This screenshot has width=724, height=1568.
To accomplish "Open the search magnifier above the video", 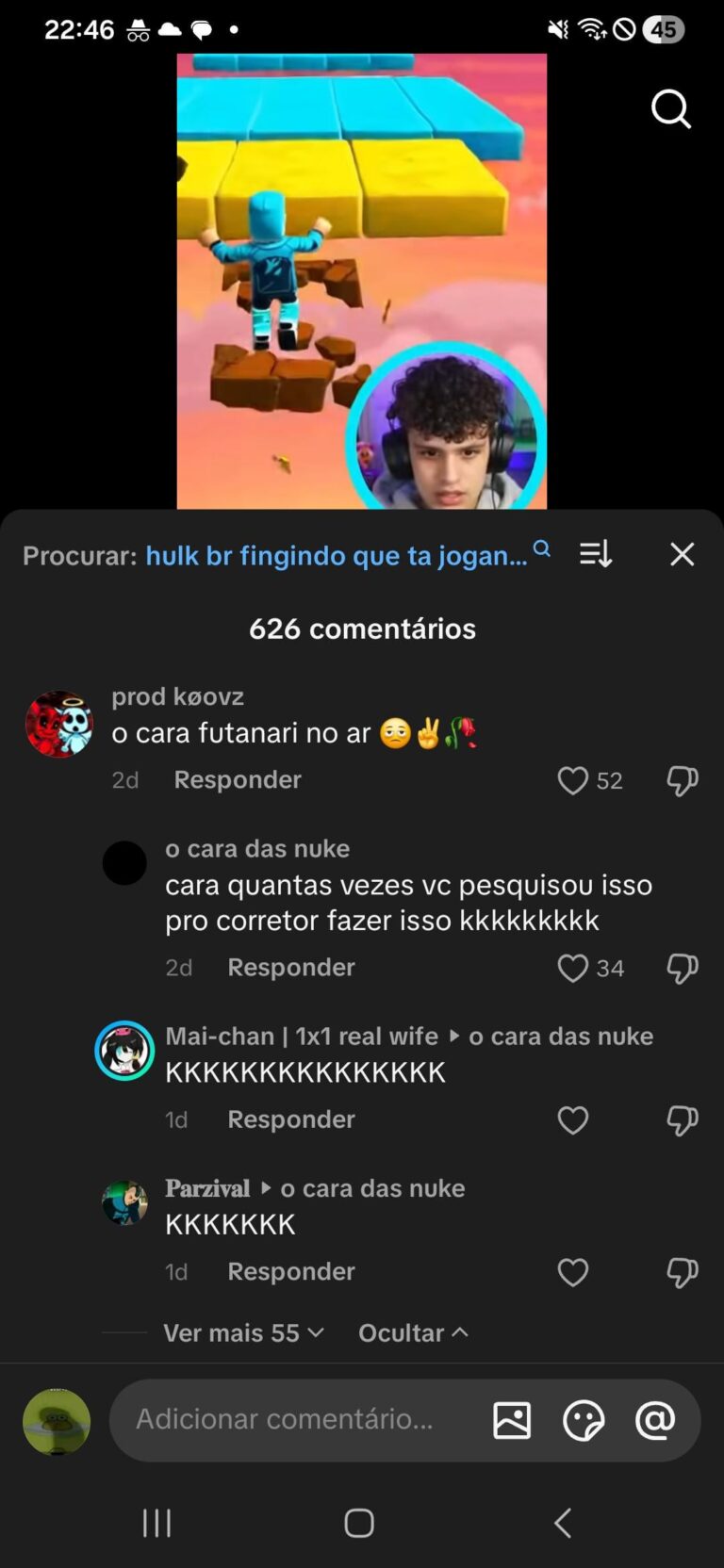I will point(670,109).
